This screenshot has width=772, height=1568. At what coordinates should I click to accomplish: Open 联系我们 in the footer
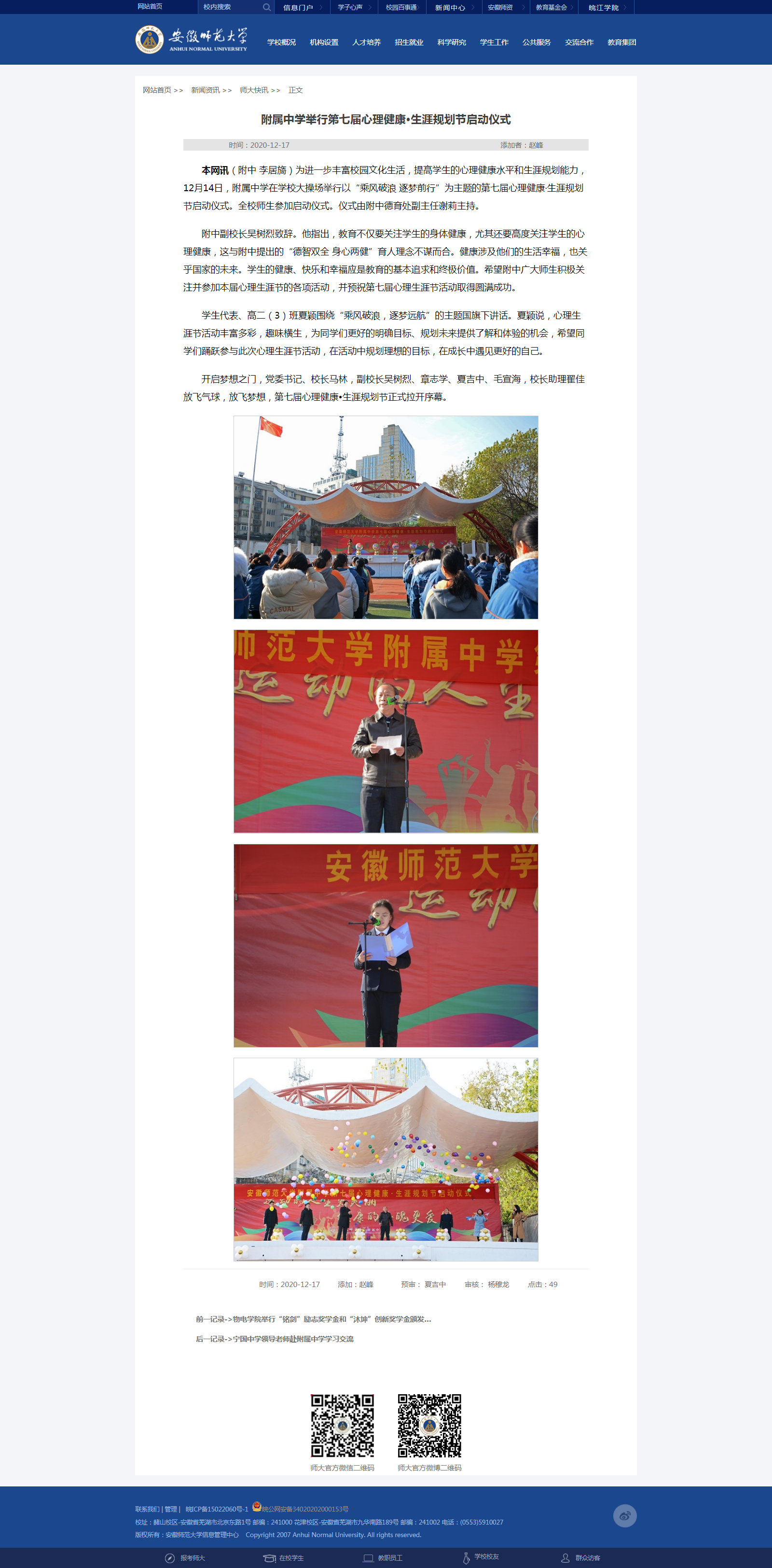[x=147, y=1509]
